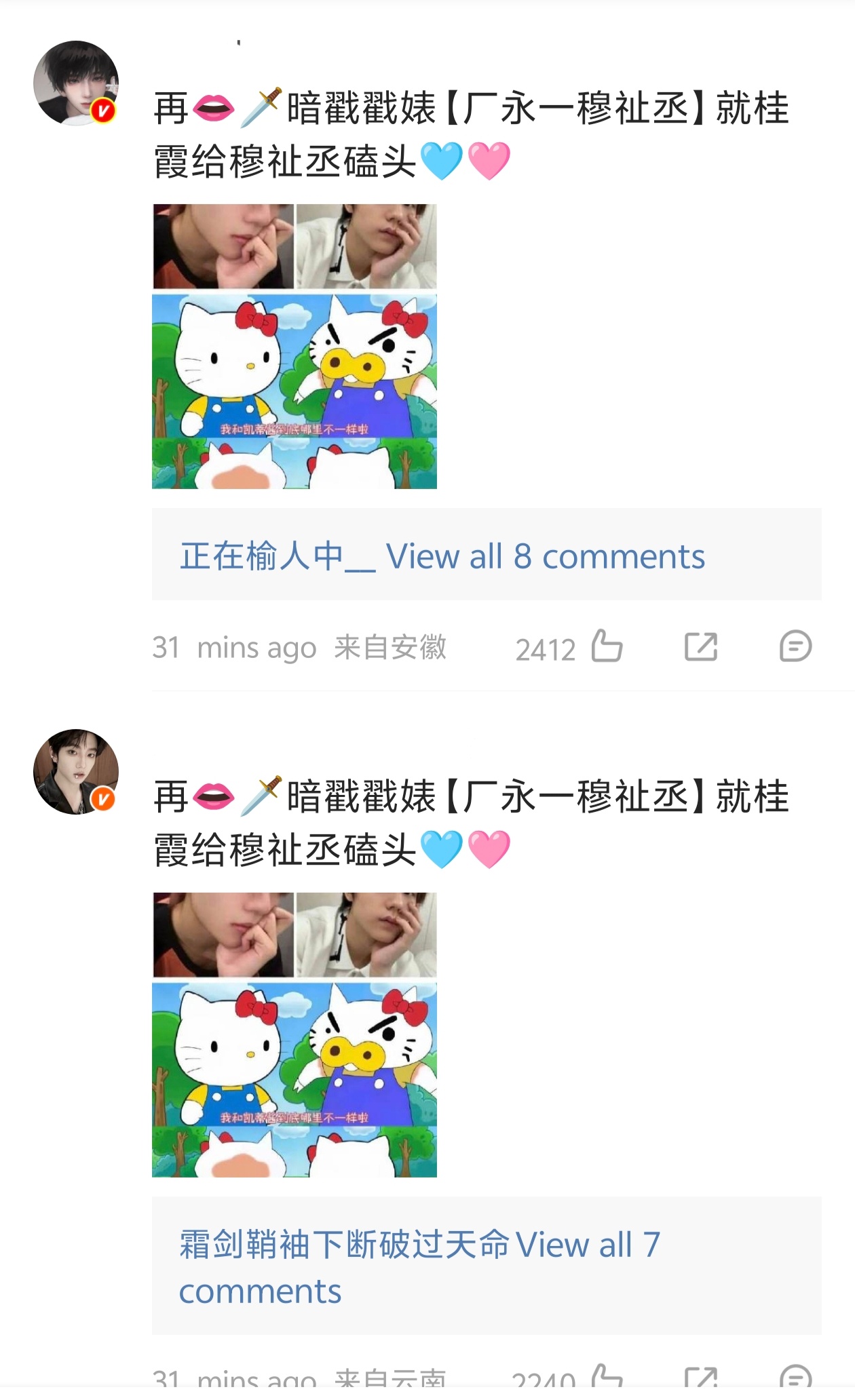Click '31 mins ago' timestamp on first post
This screenshot has height=1400, width=855.
click(x=235, y=648)
